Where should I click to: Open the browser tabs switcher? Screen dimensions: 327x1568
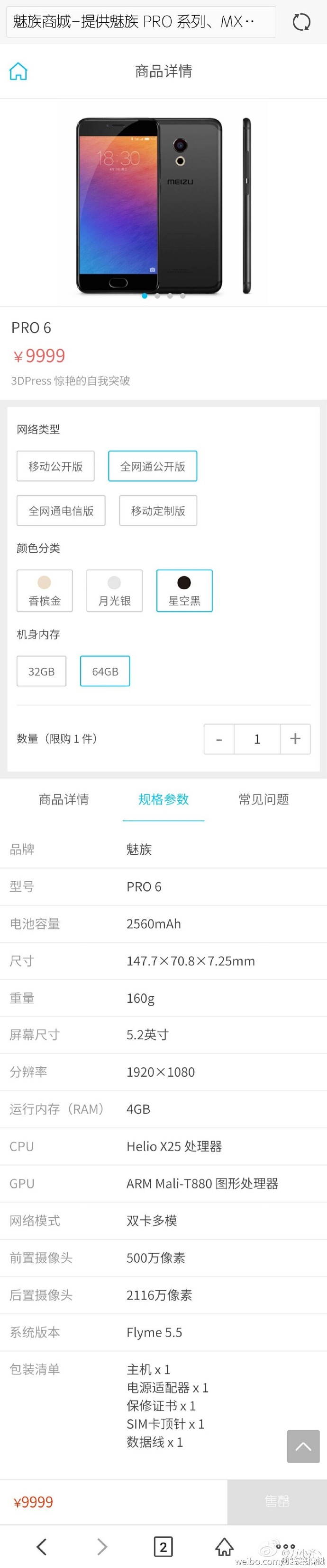163,1546
